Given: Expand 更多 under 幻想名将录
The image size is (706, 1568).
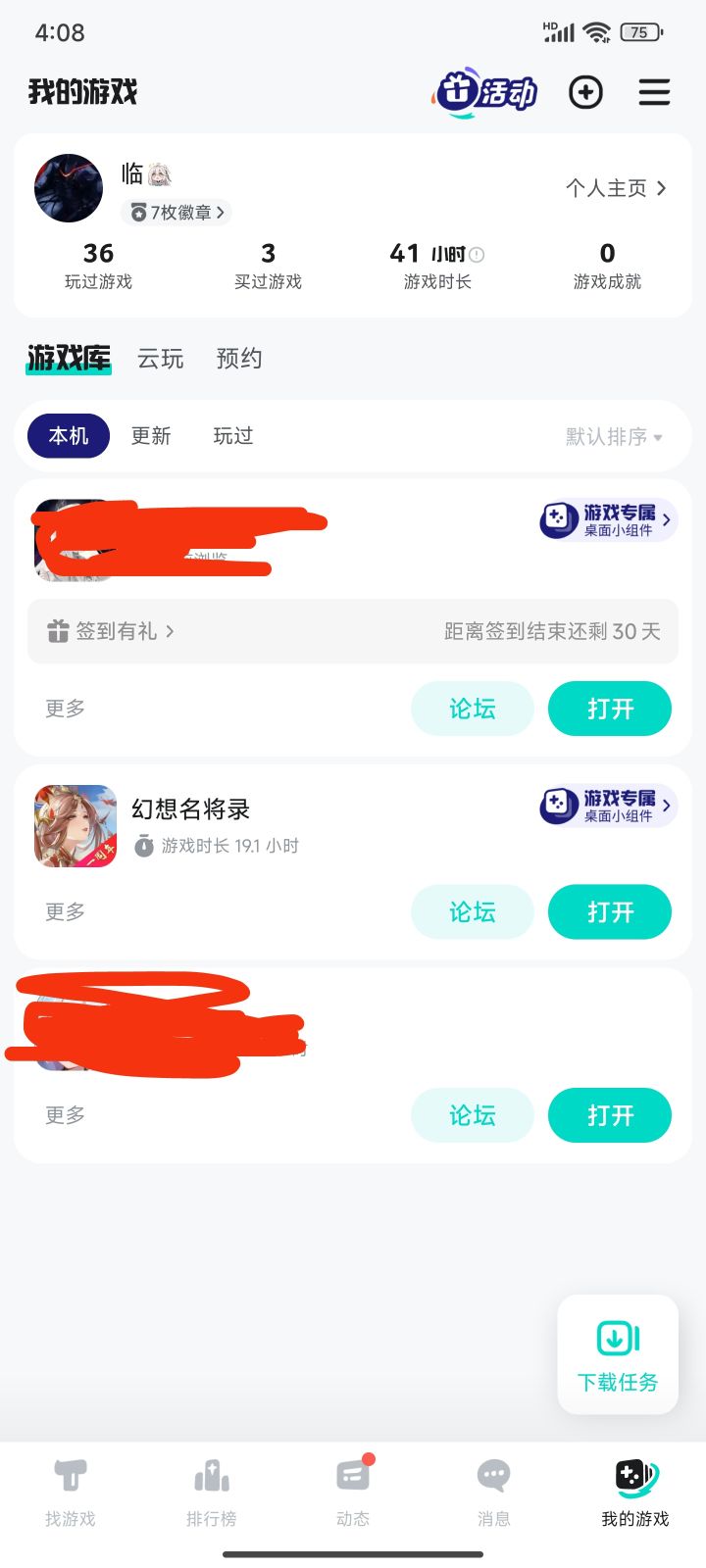Looking at the screenshot, I should pos(64,911).
